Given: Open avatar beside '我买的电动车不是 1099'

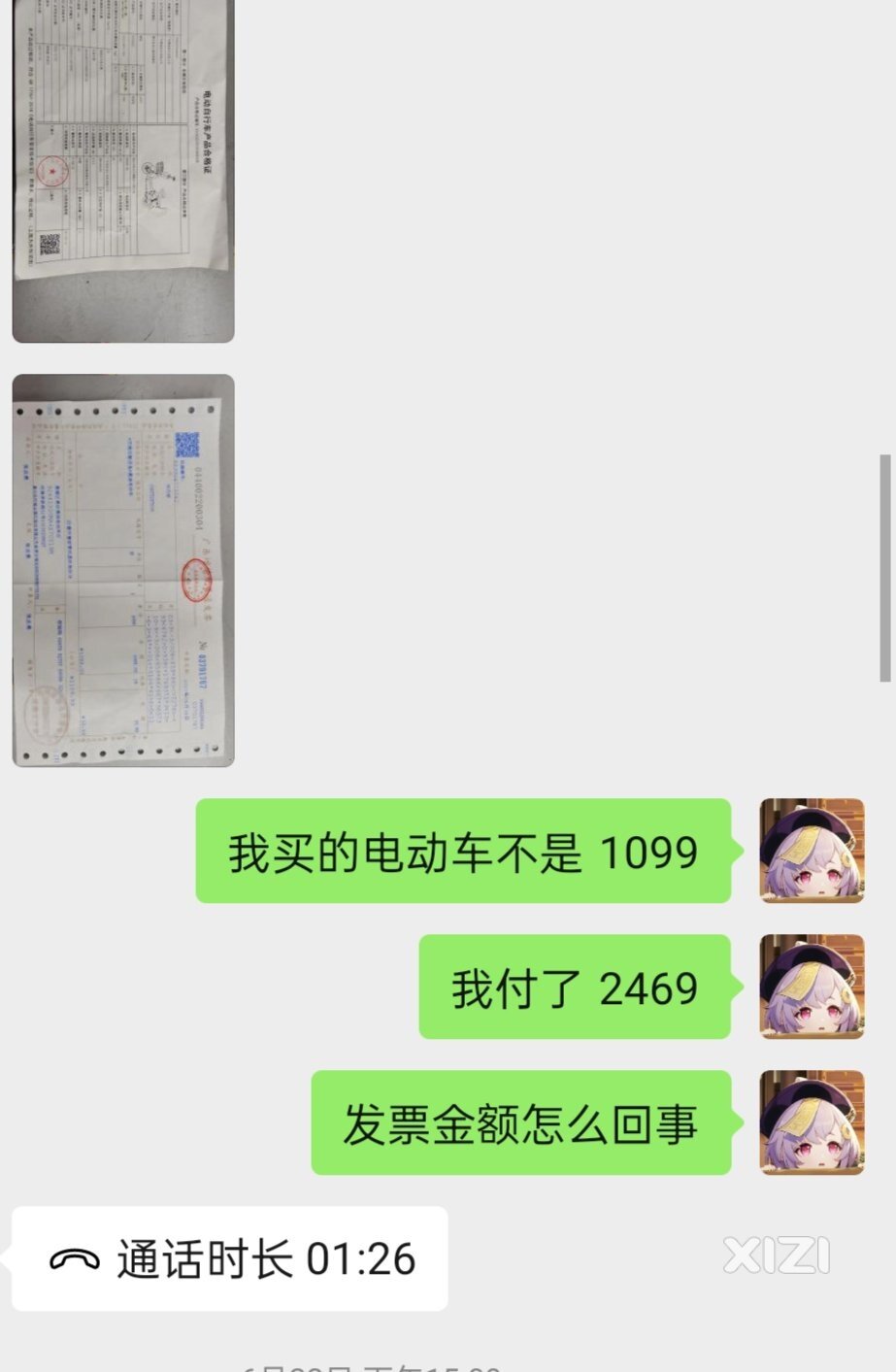Looking at the screenshot, I should pos(812,851).
